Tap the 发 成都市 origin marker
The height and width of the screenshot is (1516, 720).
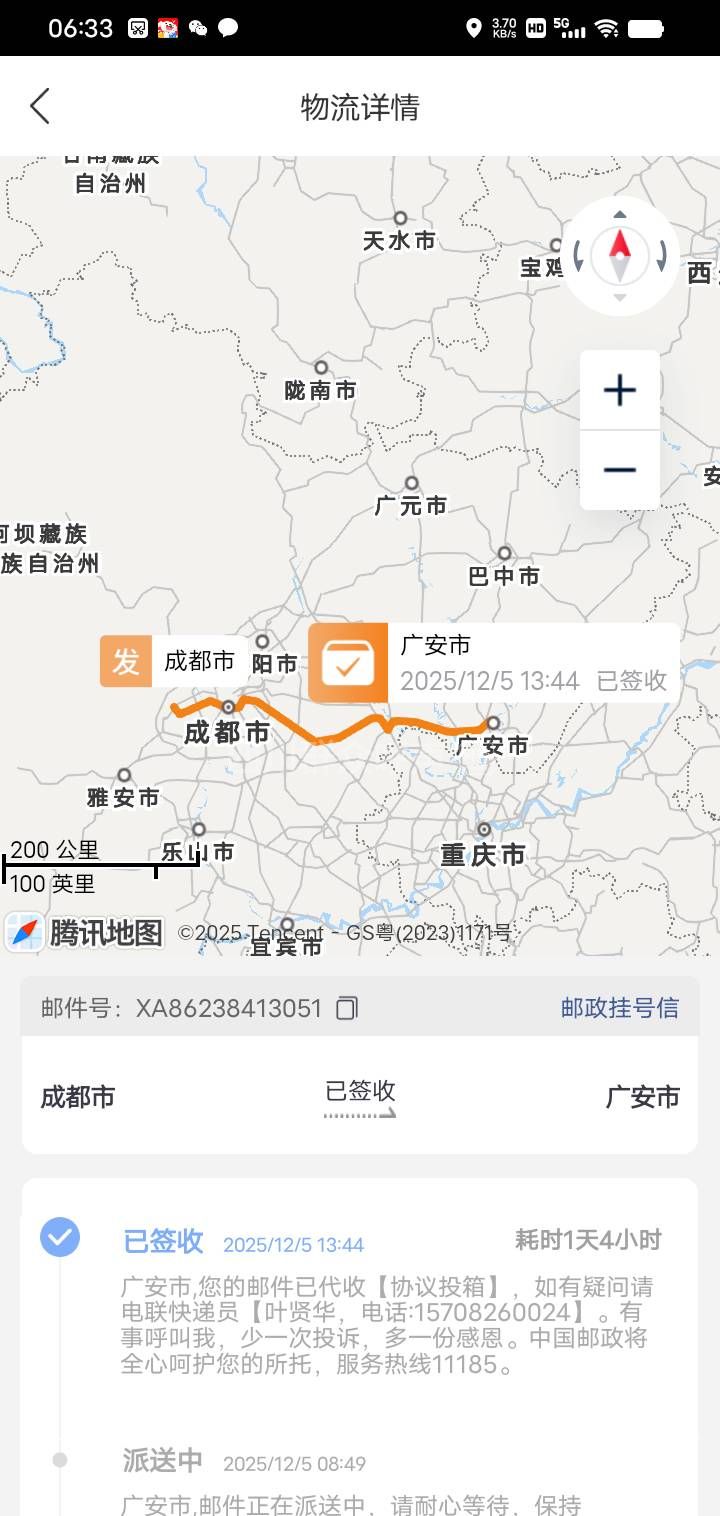[x=172, y=661]
